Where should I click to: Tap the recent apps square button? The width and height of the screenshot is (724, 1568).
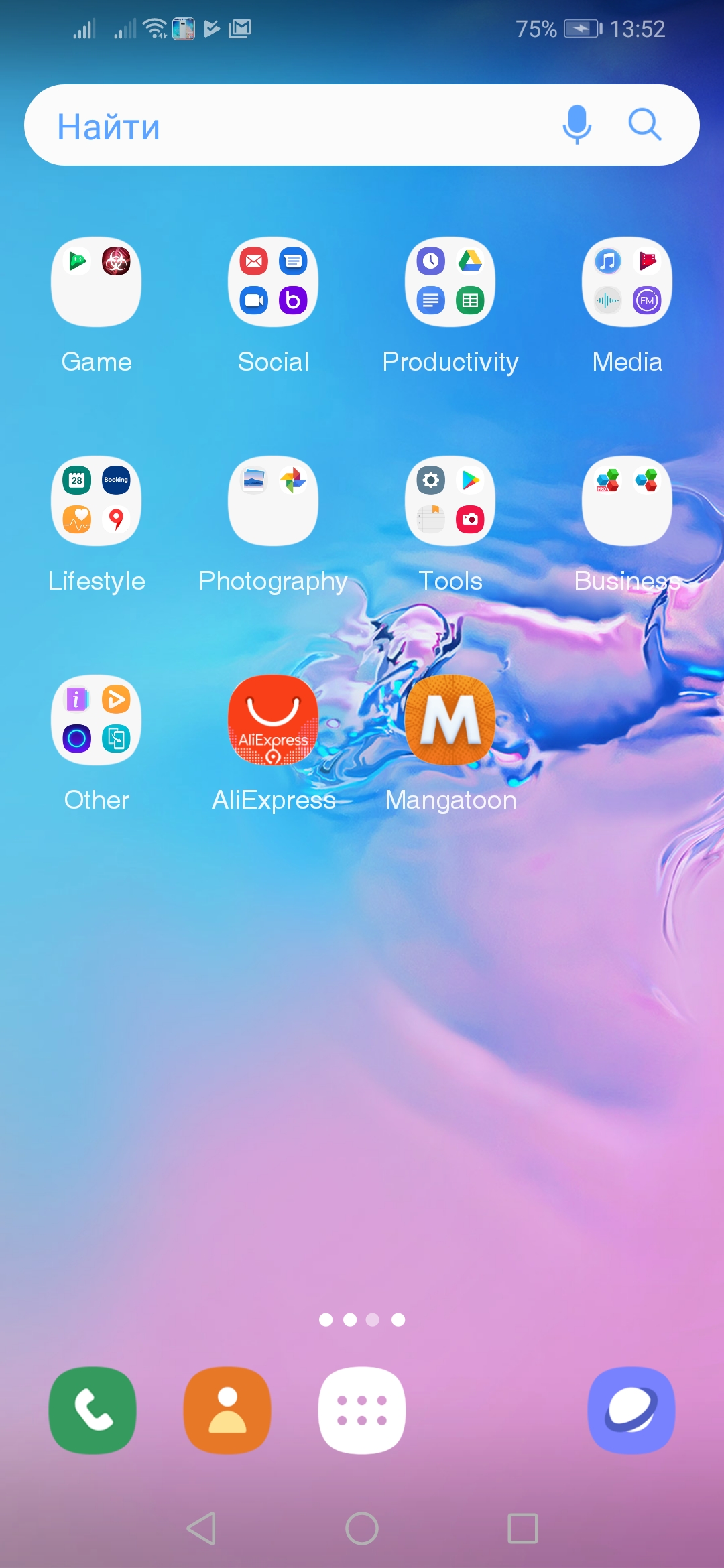click(x=523, y=1528)
